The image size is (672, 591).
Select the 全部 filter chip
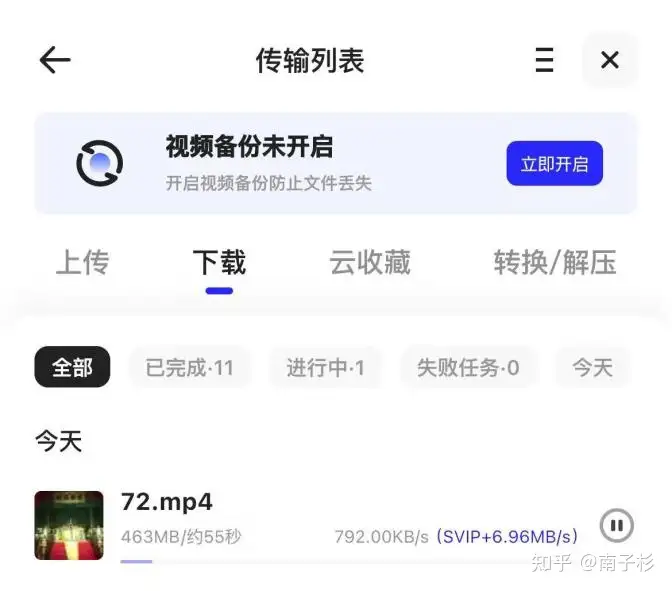(72, 368)
